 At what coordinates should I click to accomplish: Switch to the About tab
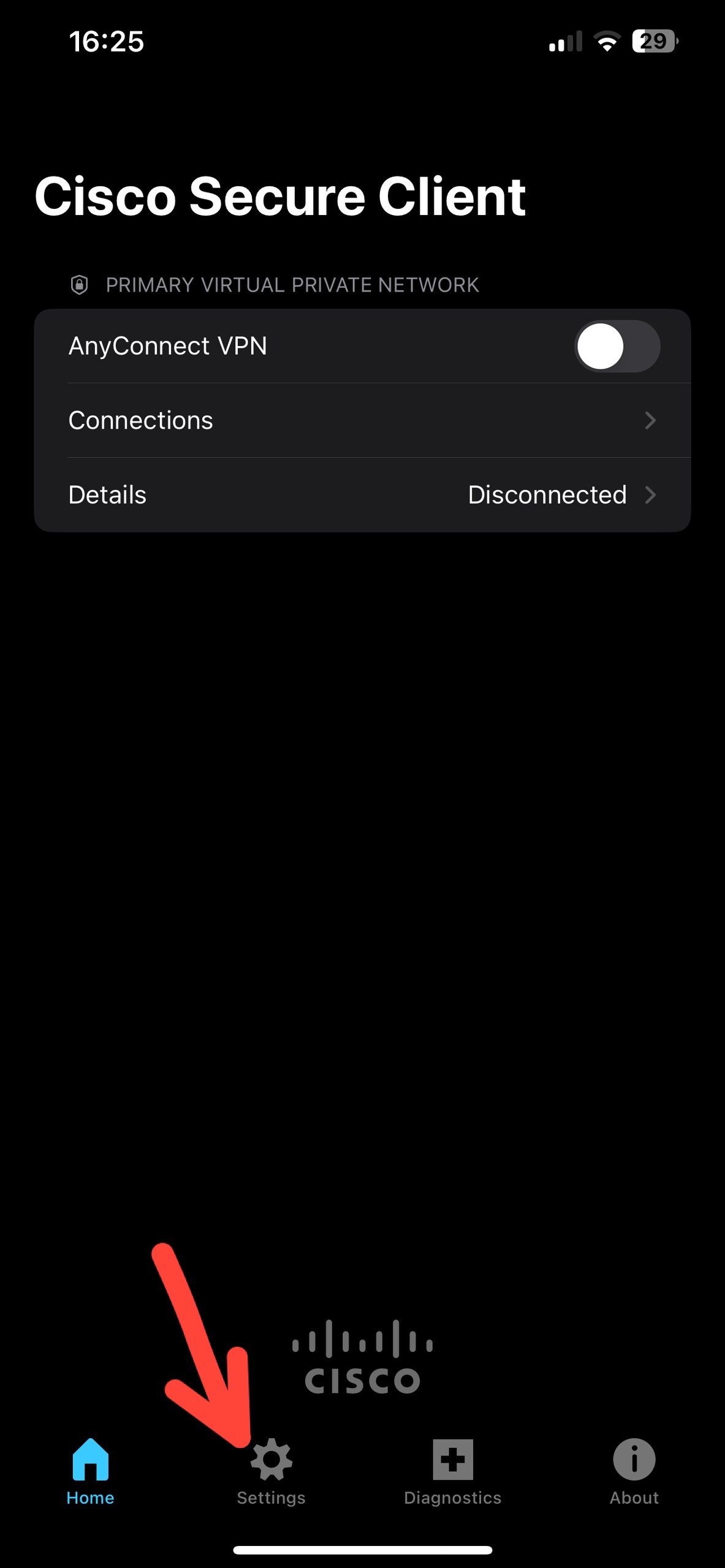click(634, 1470)
